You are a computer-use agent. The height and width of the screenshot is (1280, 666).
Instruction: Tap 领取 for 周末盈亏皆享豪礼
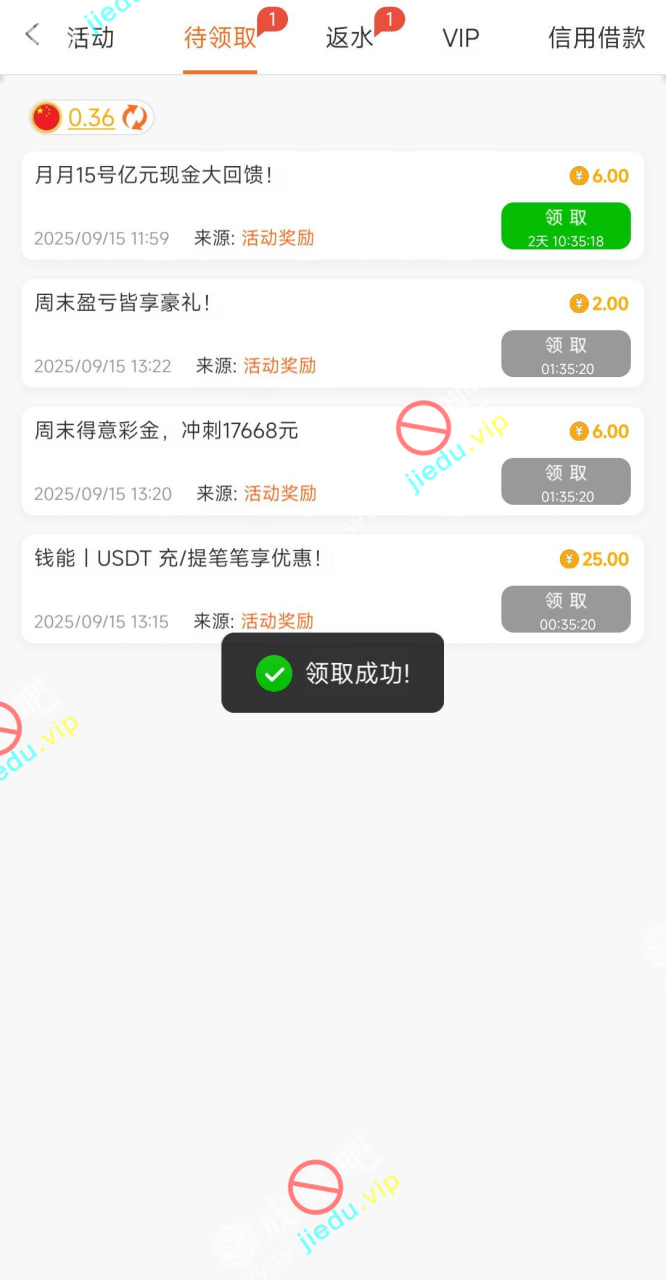pyautogui.click(x=565, y=354)
